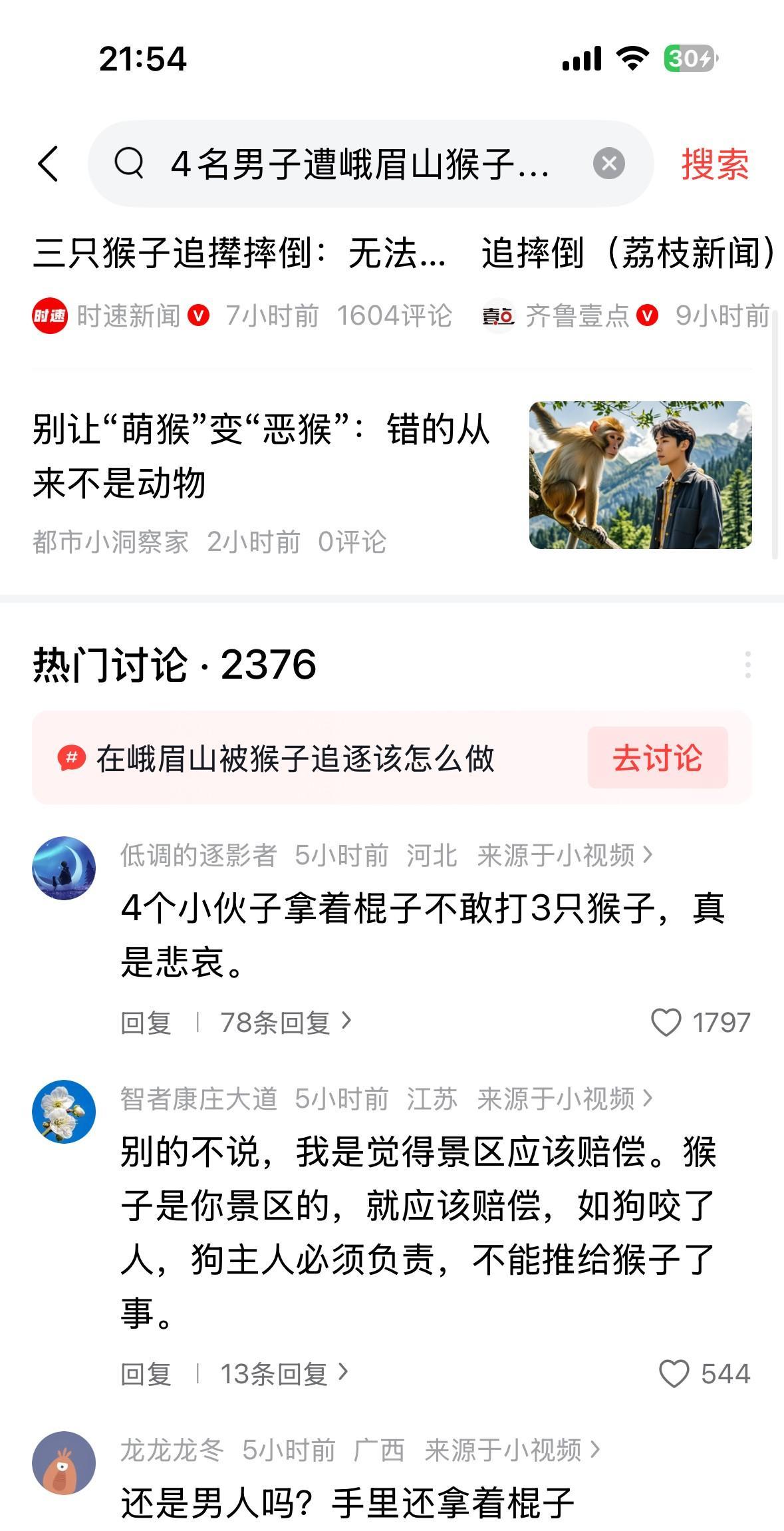Expand the 13条回复 thread
The height and width of the screenshot is (1531, 784).
(x=283, y=1374)
